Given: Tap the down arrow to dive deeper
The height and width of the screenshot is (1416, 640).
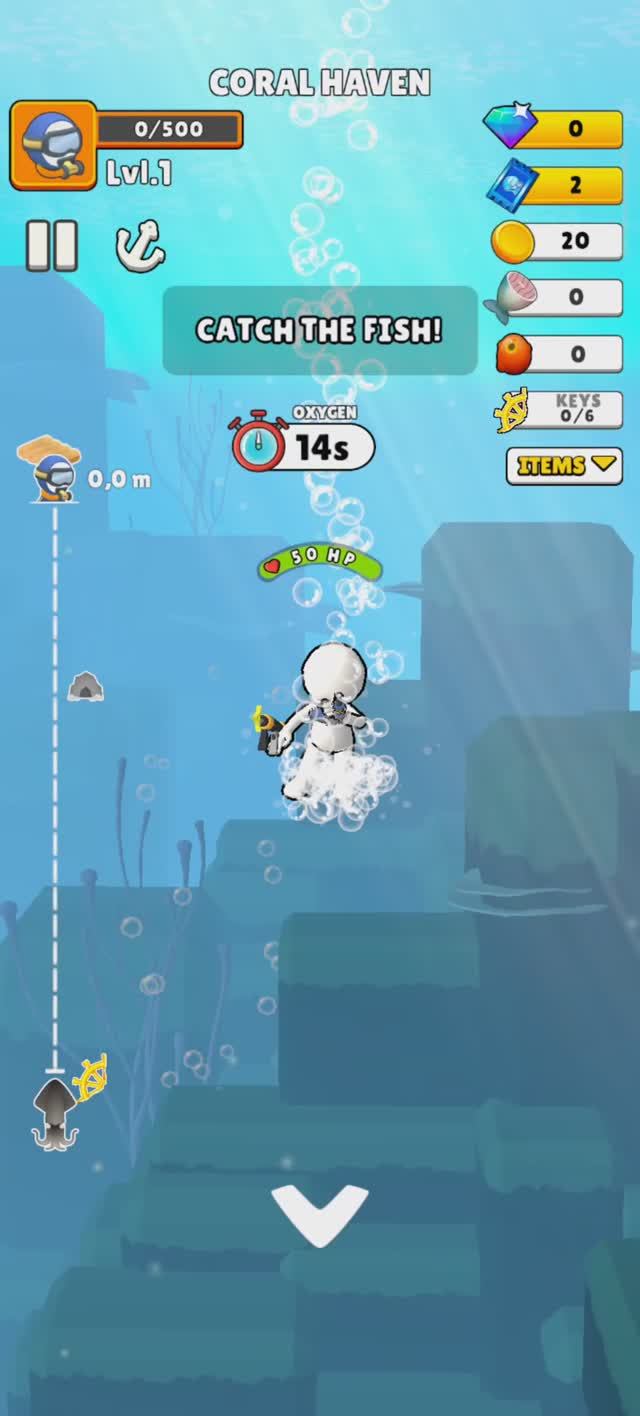Looking at the screenshot, I should click(320, 1214).
